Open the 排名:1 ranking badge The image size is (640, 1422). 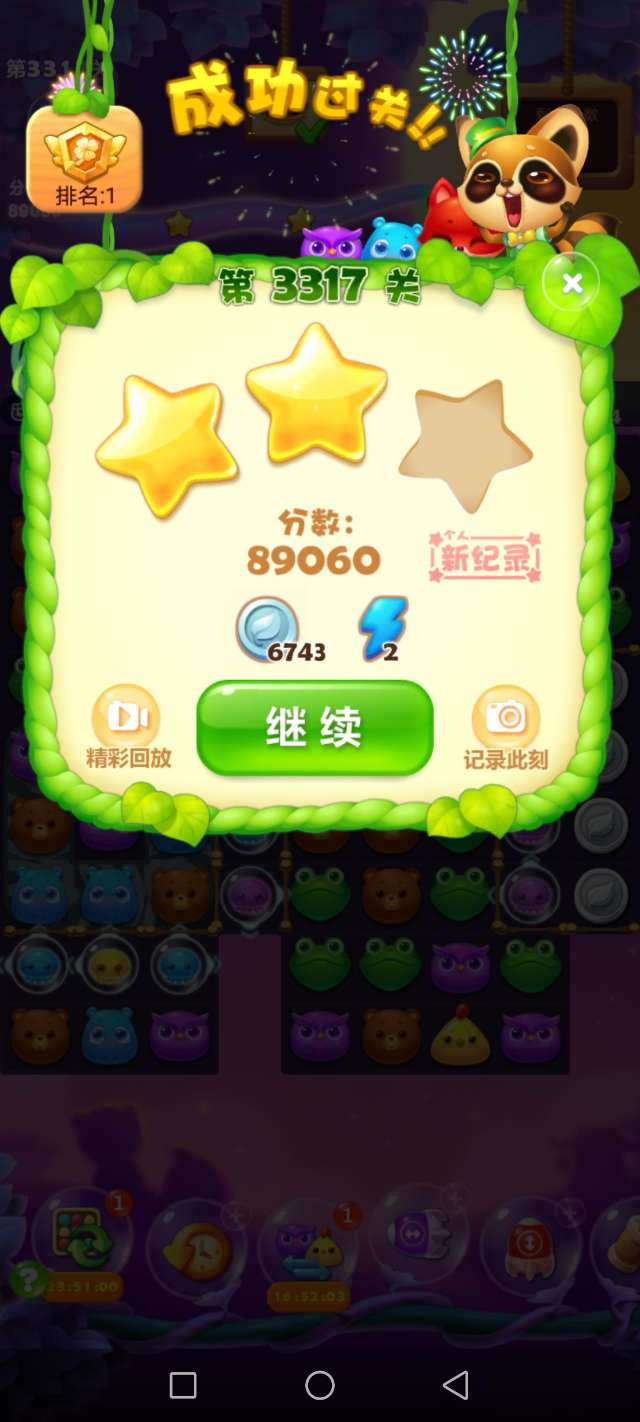[x=84, y=160]
